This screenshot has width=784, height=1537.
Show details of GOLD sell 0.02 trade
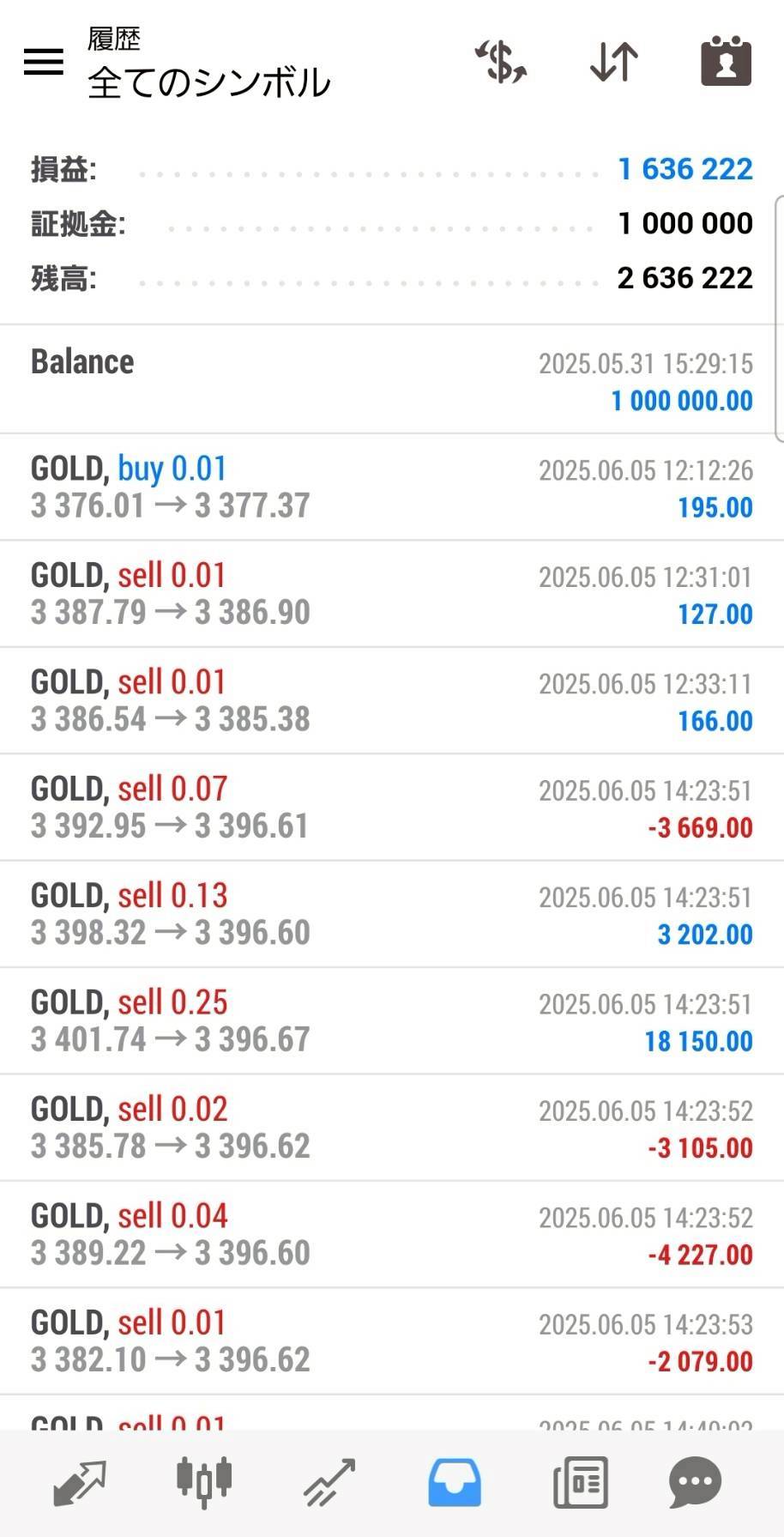(x=391, y=1128)
